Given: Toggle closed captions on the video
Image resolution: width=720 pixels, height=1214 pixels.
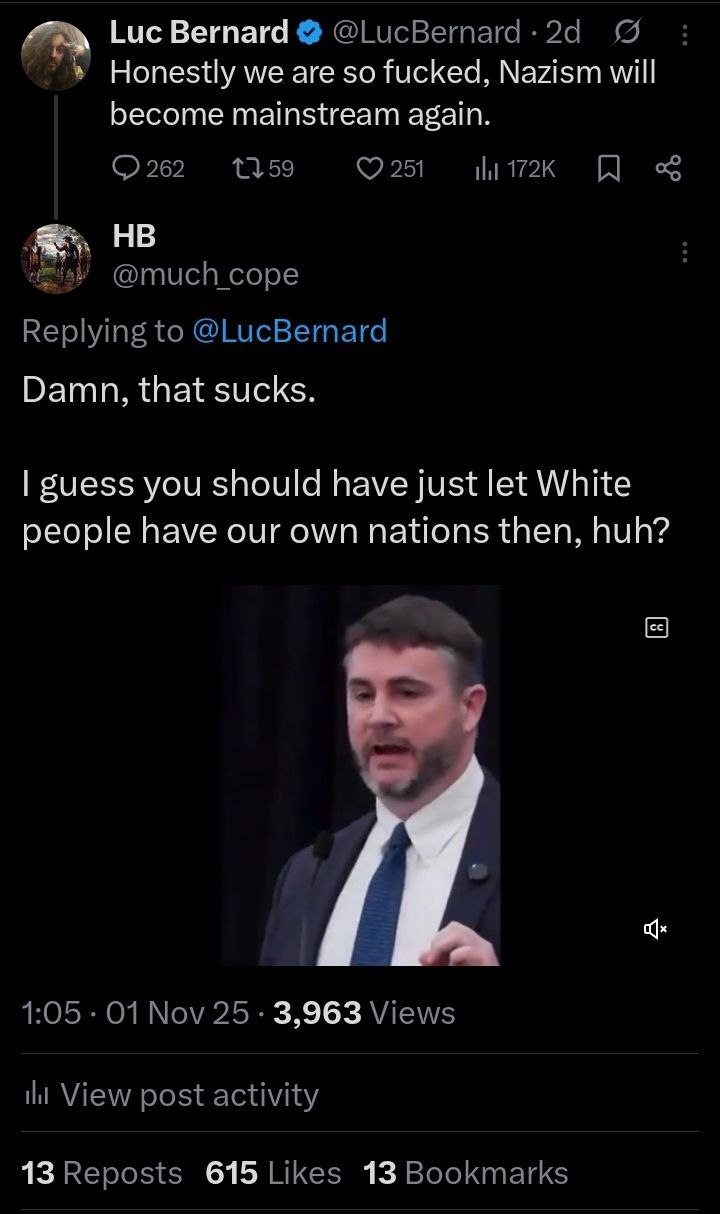Looking at the screenshot, I should [x=657, y=627].
